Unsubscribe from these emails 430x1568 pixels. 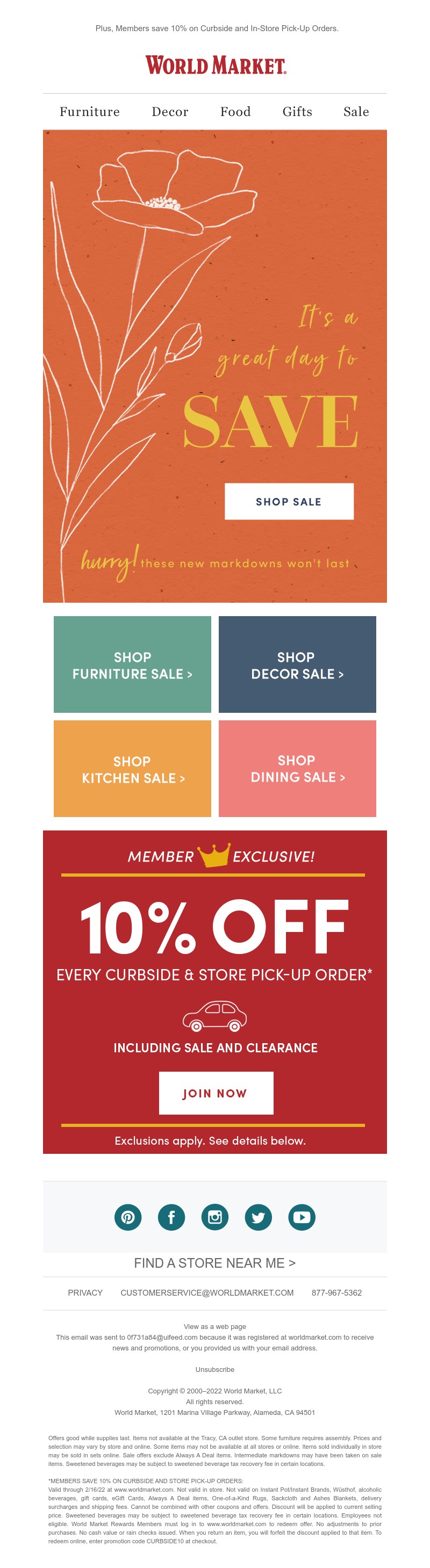(214, 1370)
